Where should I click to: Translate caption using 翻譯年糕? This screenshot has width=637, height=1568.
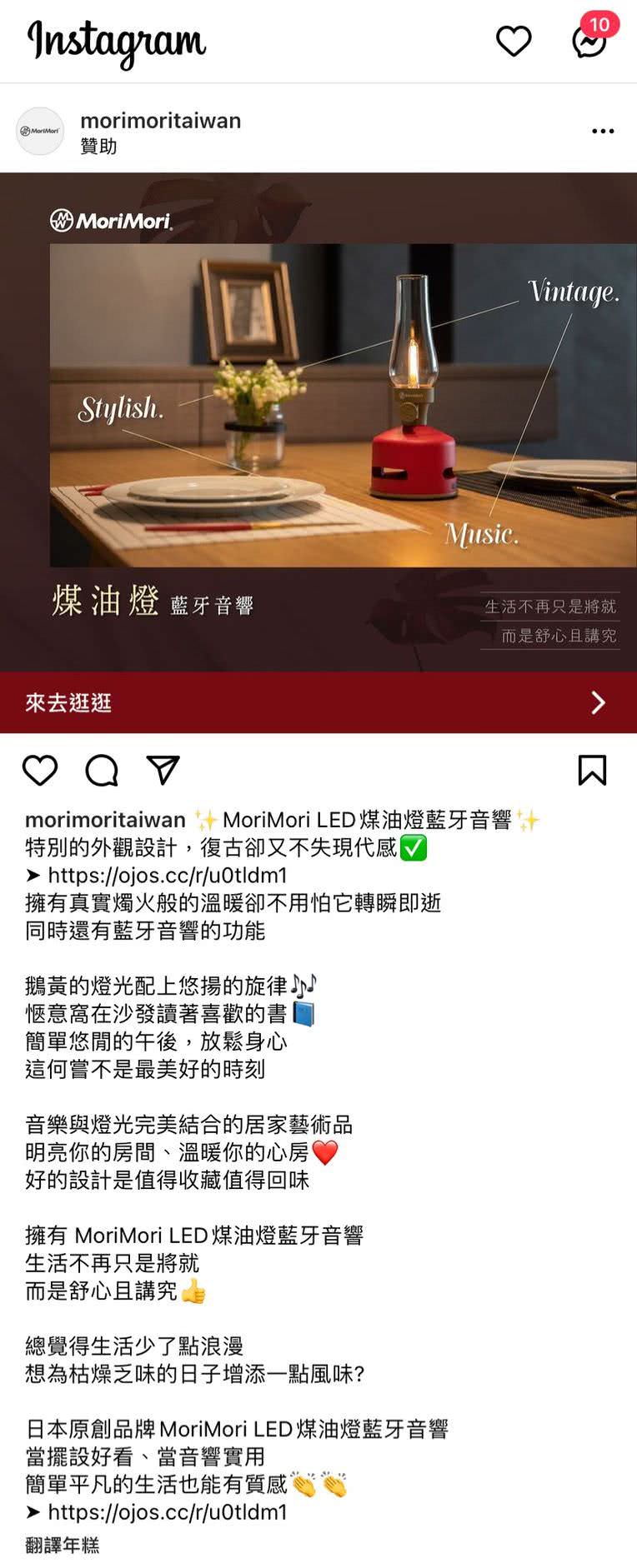click(62, 1546)
